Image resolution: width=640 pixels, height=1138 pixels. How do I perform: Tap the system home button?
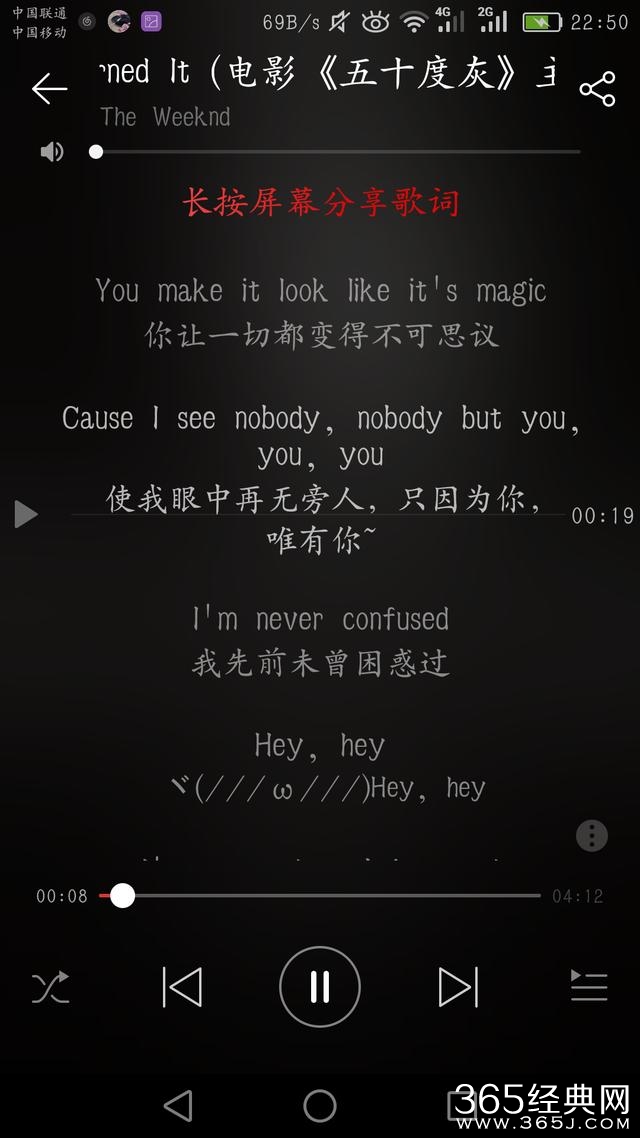(x=320, y=1105)
